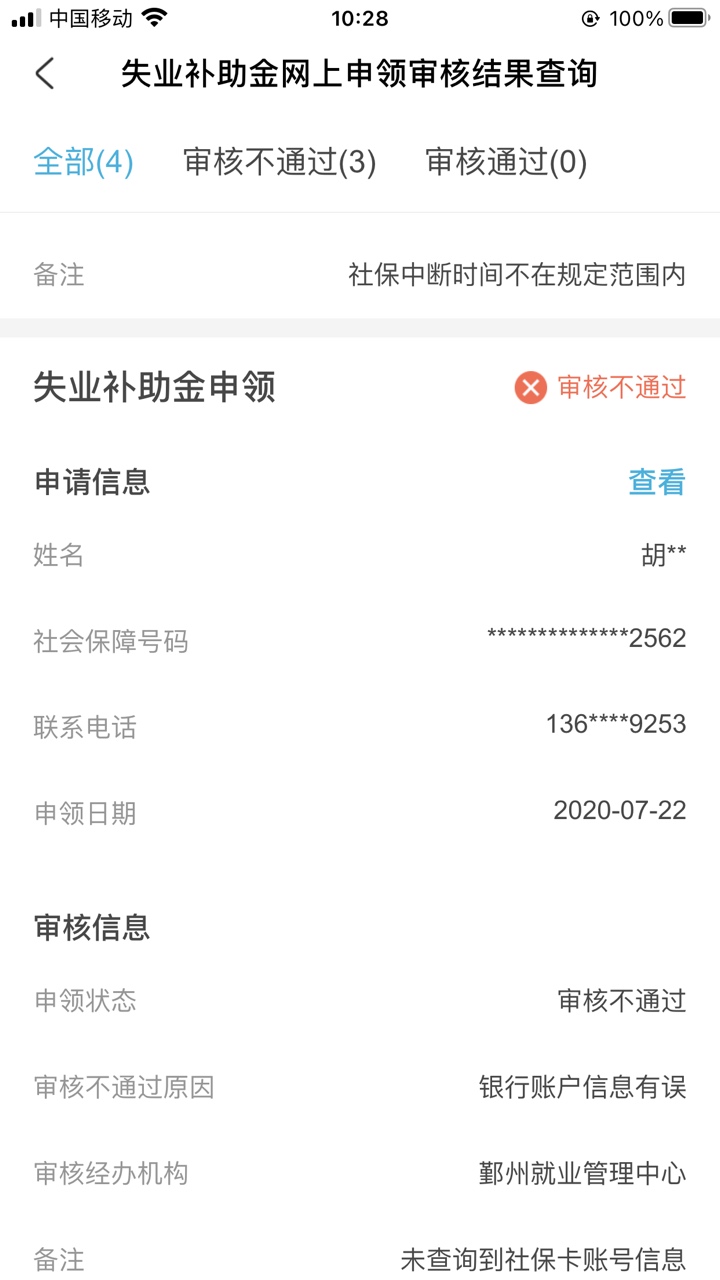Viewport: 720px width, 1280px height.
Task: Go back using the top-left arrow
Action: coord(44,74)
